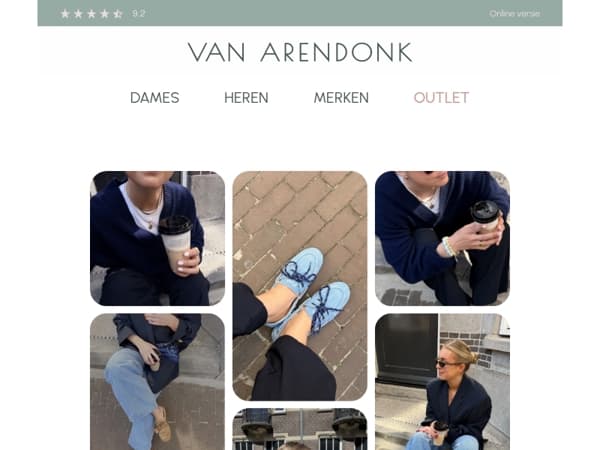
Task: Open the Online versie link
Action: tap(514, 14)
